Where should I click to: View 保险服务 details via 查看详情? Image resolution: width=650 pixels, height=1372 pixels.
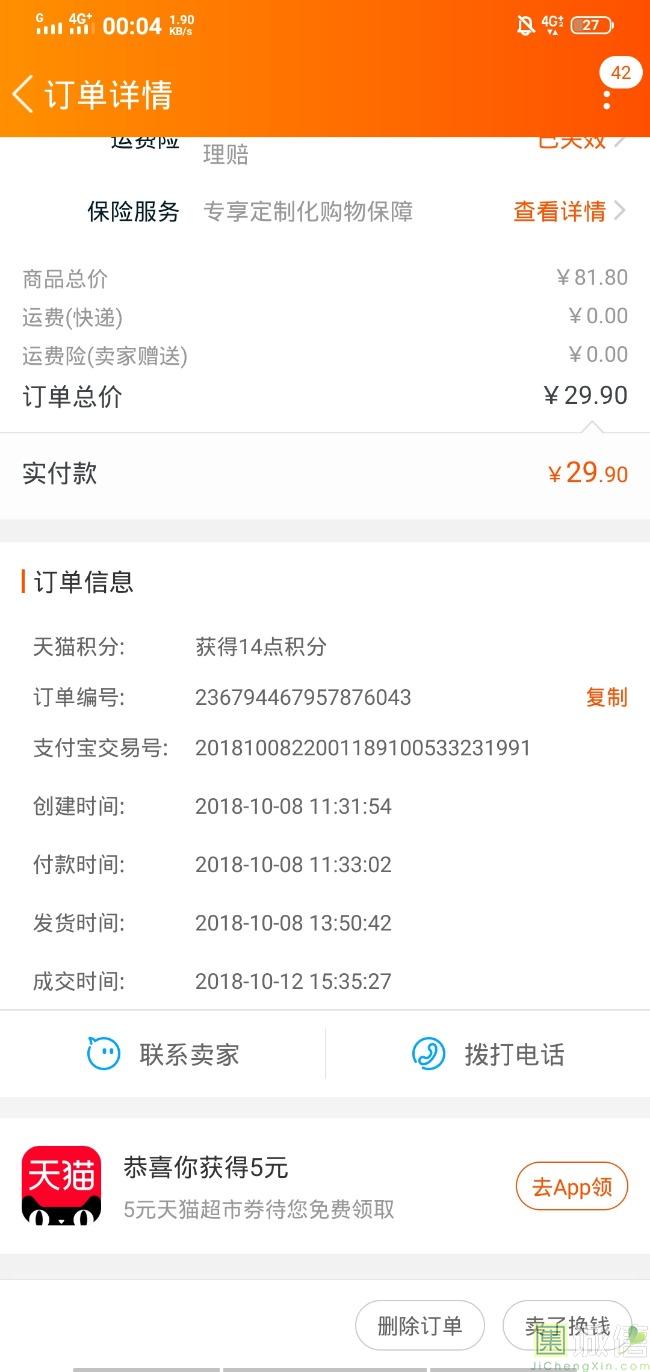click(x=568, y=212)
